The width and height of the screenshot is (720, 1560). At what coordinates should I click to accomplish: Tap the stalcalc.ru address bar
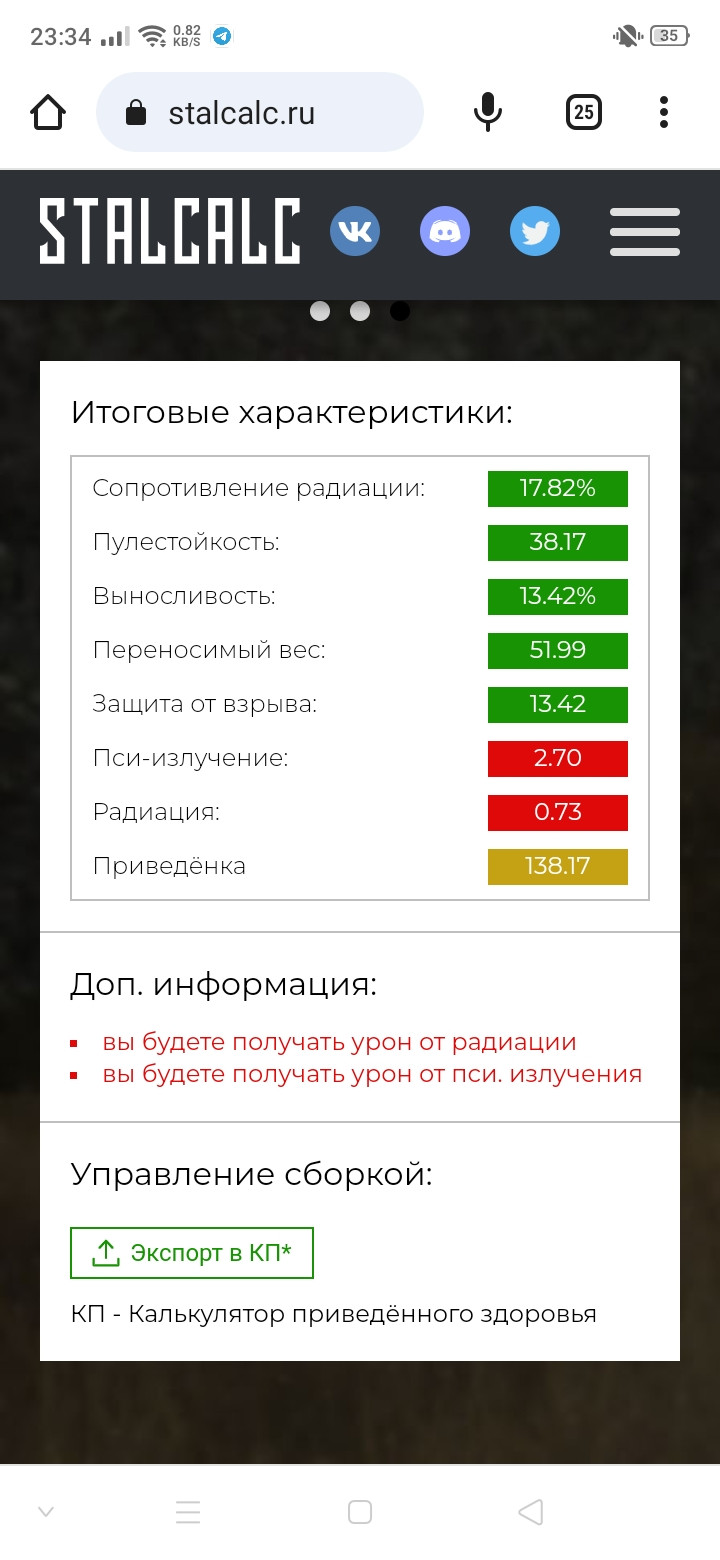[x=260, y=113]
